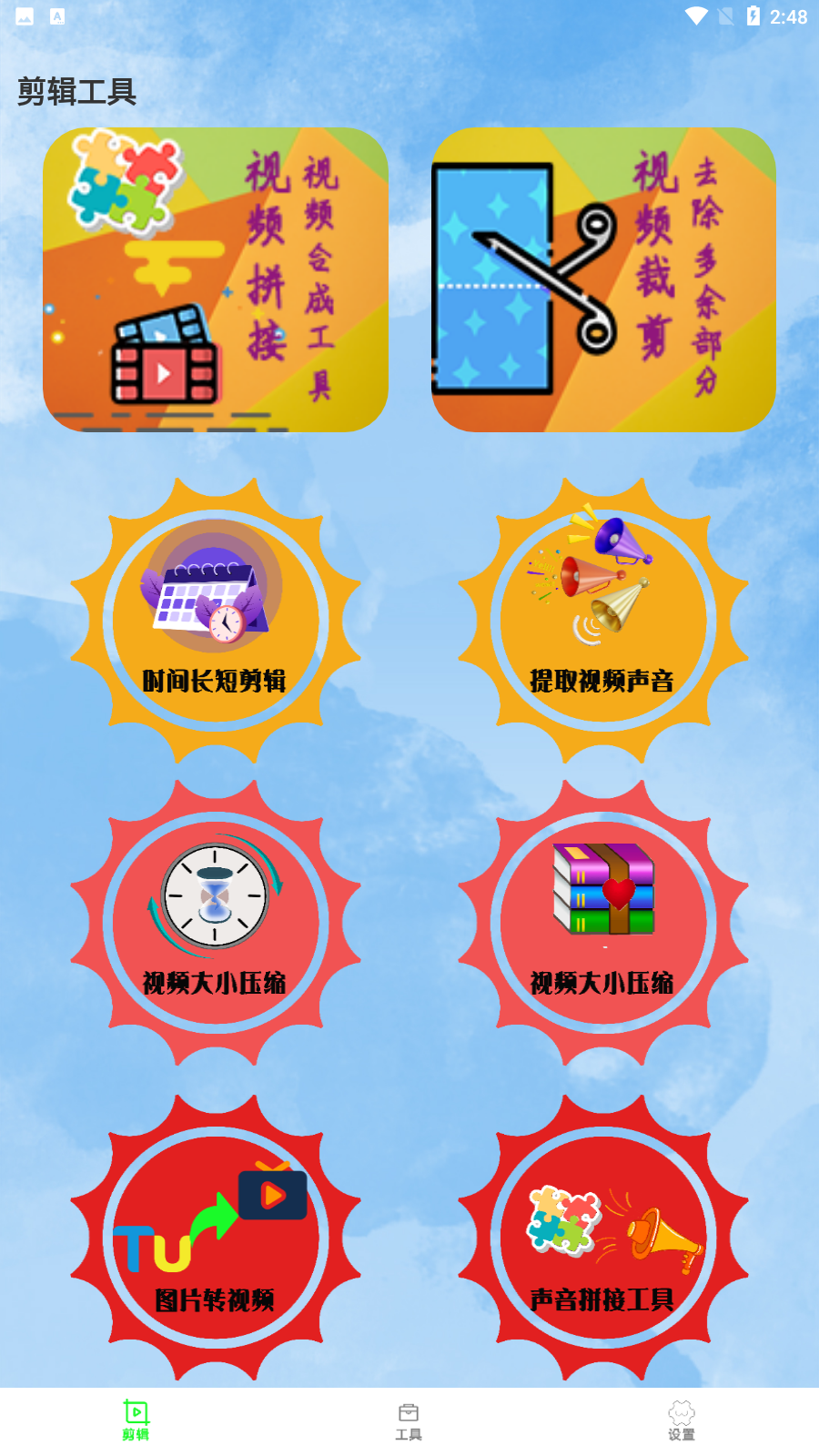
Task: Switch to the 工具 tab
Action: click(x=409, y=1420)
